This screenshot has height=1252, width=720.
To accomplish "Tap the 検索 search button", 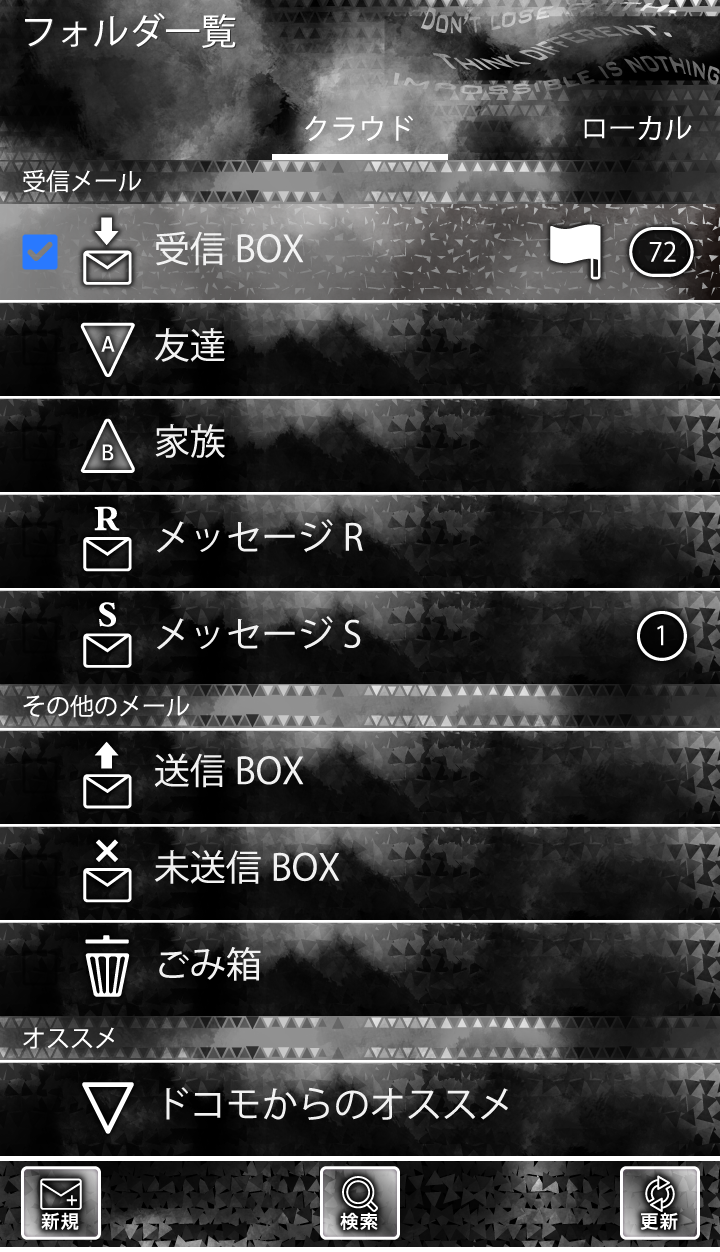I will point(359,1203).
